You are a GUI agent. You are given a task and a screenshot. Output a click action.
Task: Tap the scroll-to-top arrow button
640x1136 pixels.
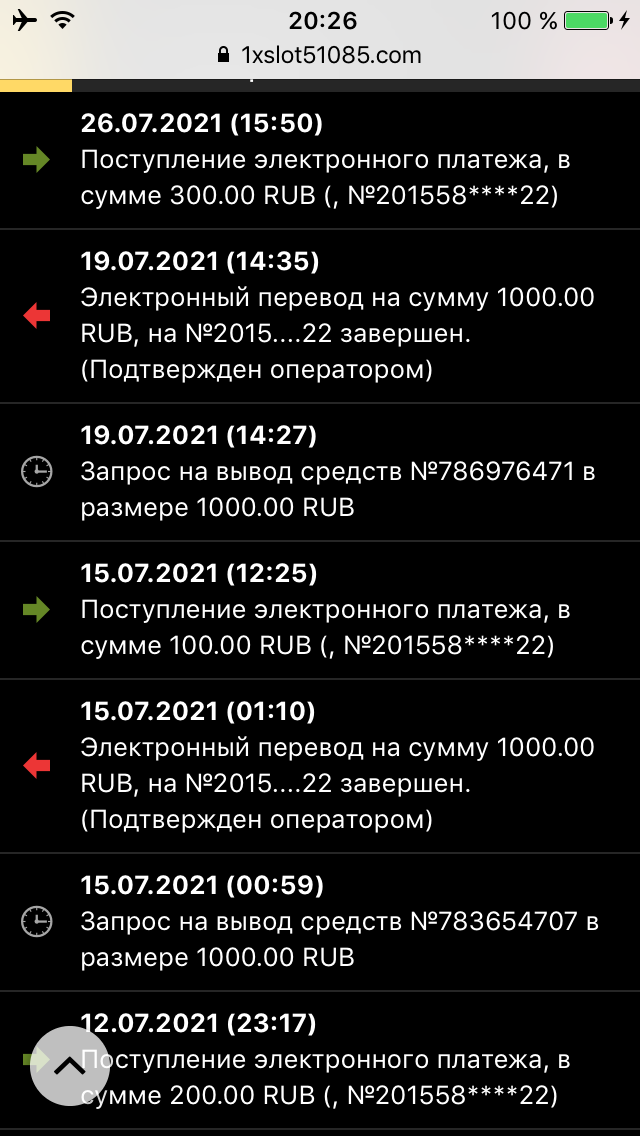tap(70, 1065)
